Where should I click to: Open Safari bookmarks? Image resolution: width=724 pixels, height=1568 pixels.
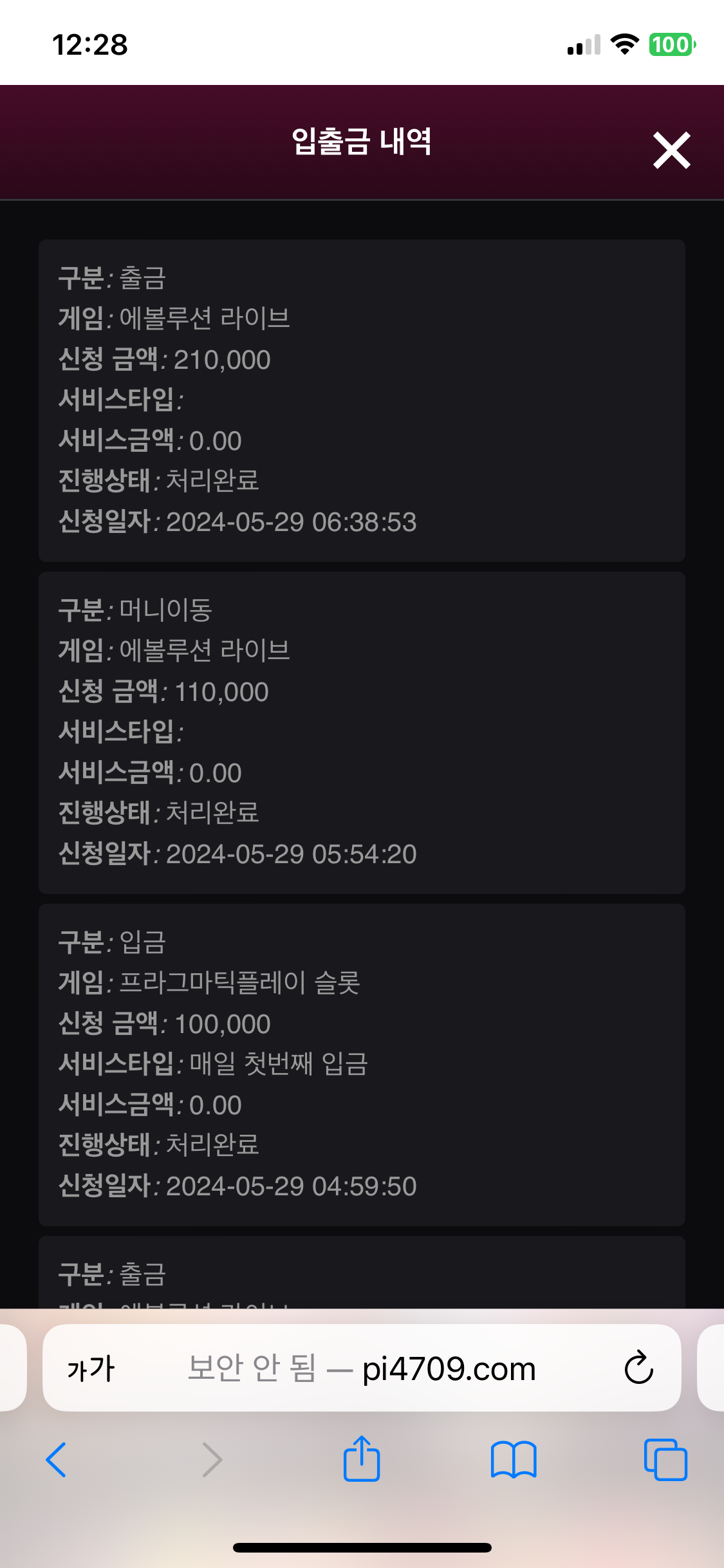514,1459
